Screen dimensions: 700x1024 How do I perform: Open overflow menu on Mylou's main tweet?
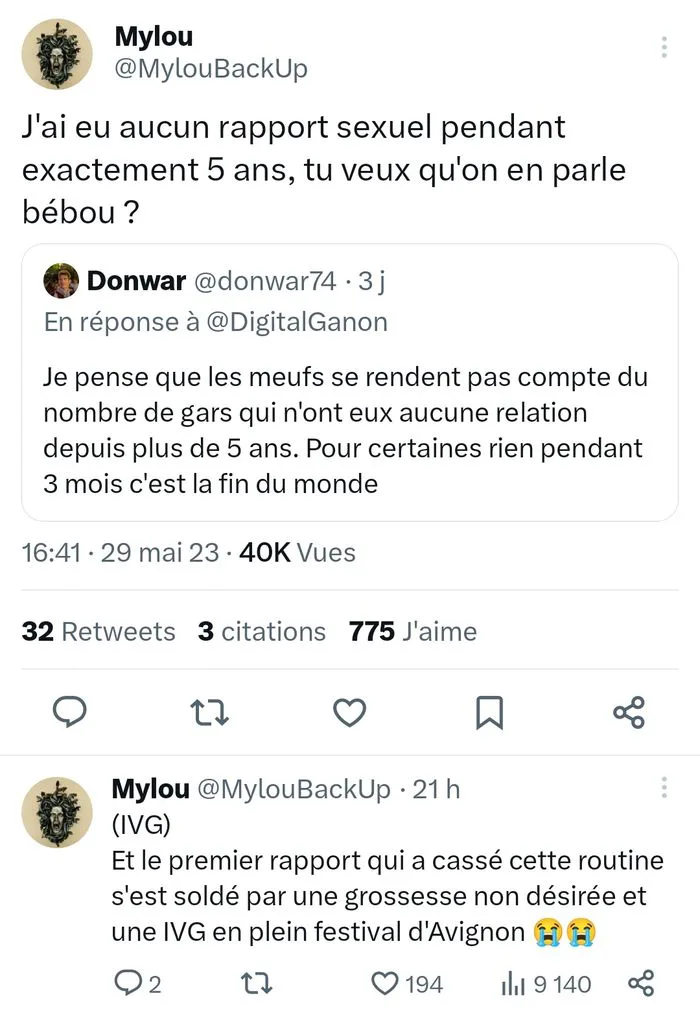(664, 47)
